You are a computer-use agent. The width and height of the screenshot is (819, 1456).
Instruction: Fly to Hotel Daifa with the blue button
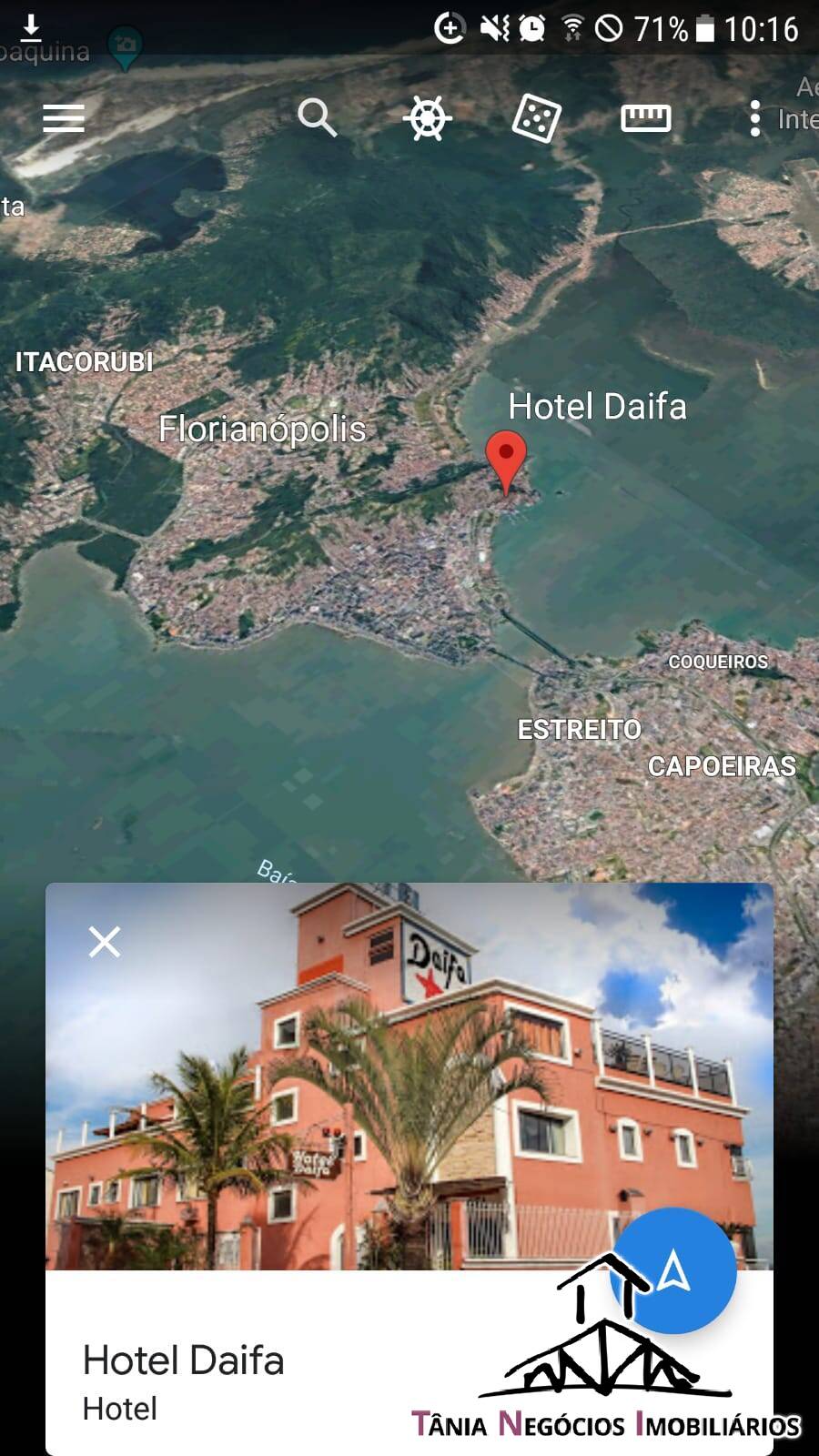pos(674,1270)
